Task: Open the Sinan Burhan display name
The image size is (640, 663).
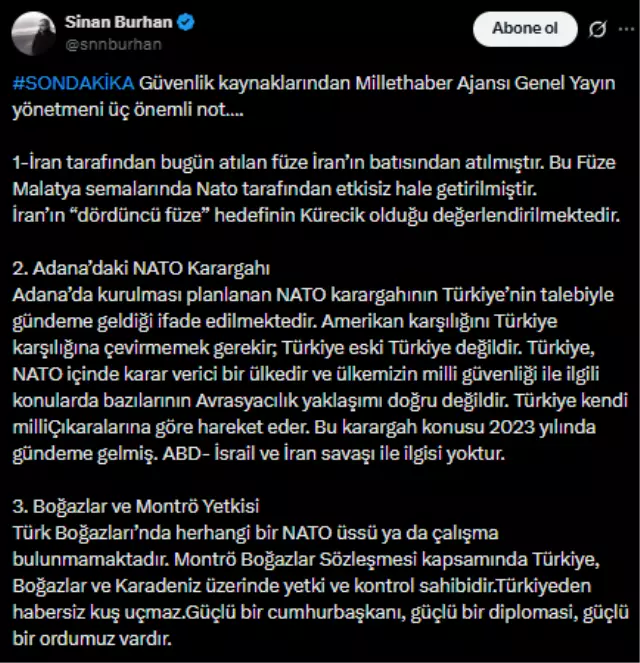Action: 114,22
